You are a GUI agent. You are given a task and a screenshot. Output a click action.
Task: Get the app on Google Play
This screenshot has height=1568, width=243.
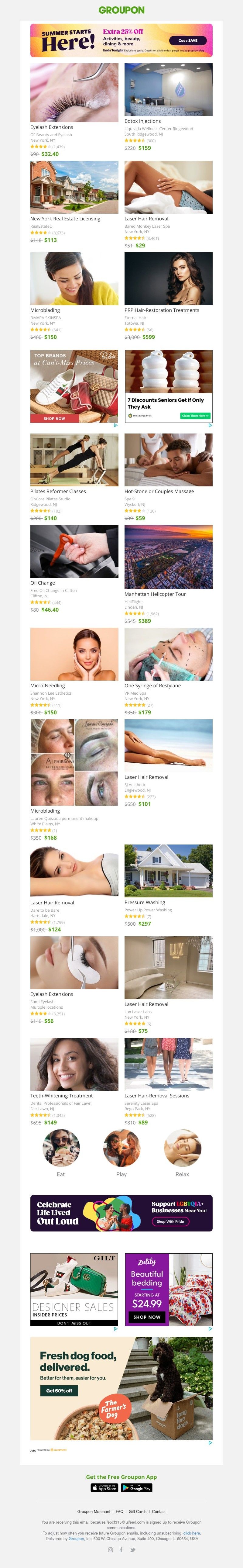coord(137,1488)
